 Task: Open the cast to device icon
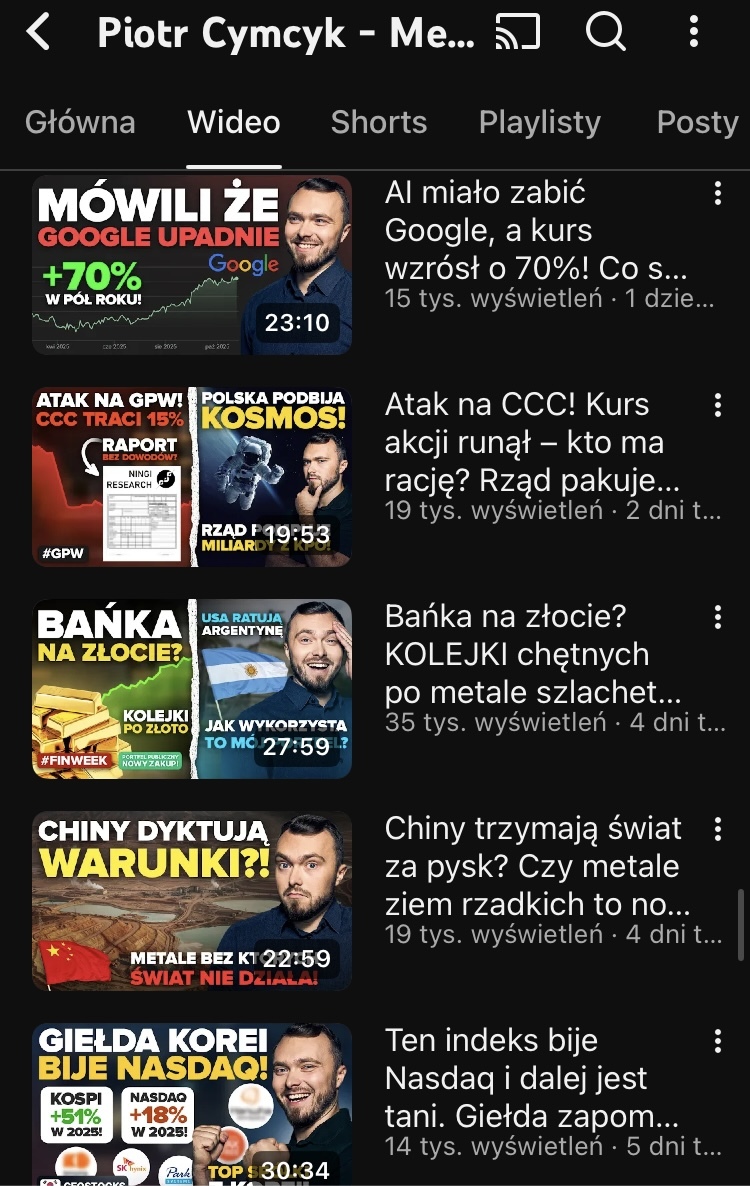click(517, 33)
